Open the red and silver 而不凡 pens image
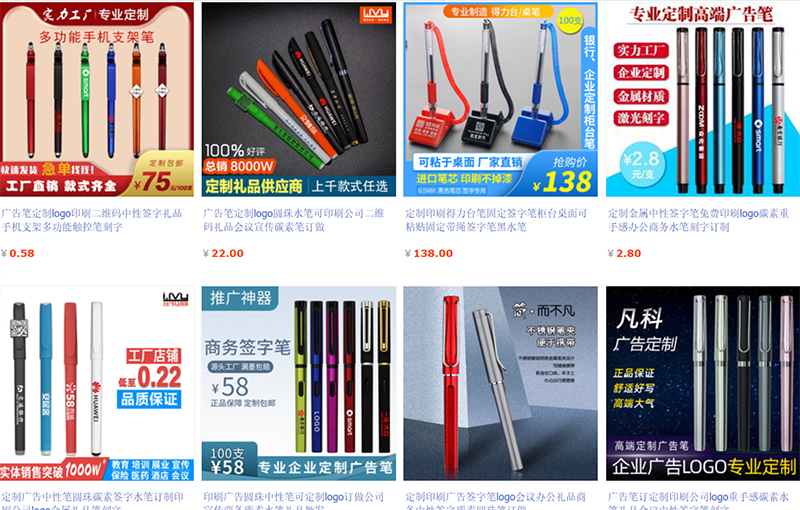 pyautogui.click(x=500, y=382)
